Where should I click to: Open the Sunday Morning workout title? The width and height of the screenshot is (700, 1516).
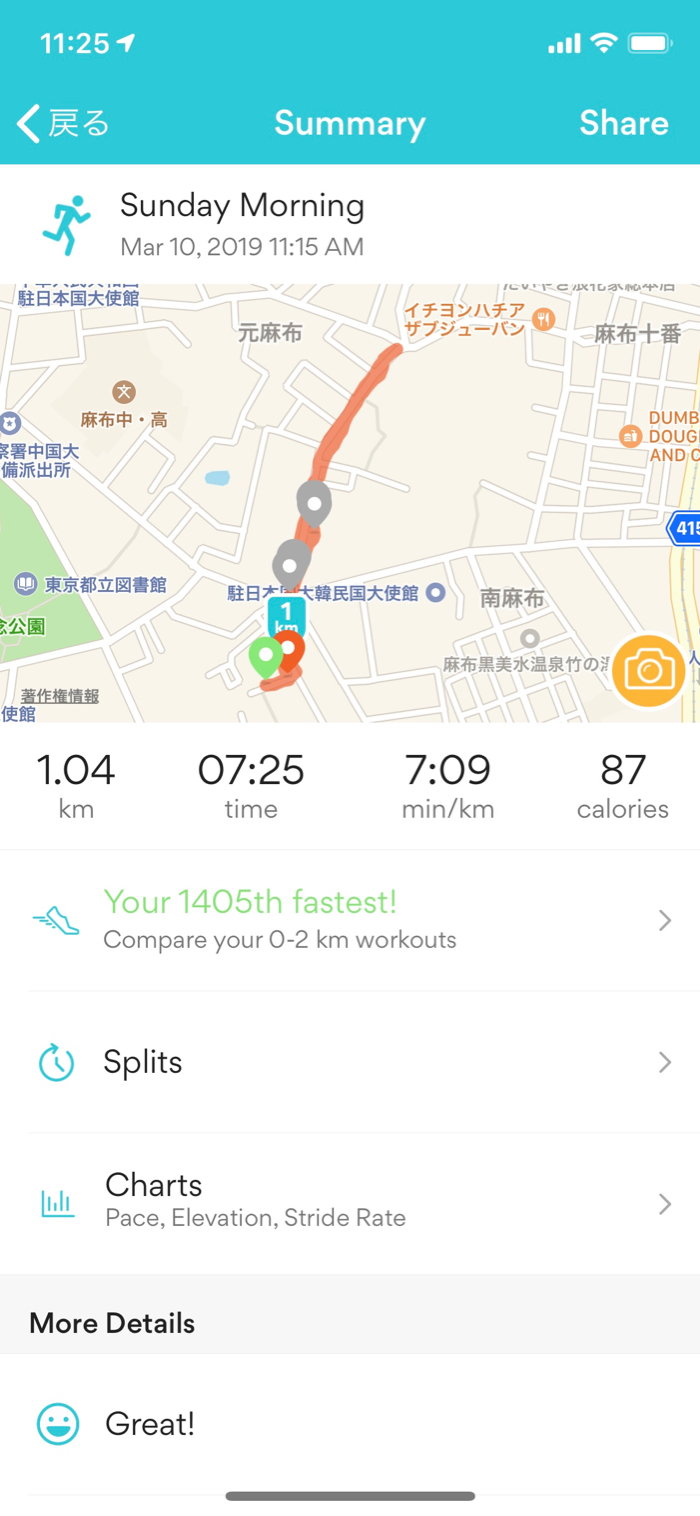pyautogui.click(x=242, y=207)
